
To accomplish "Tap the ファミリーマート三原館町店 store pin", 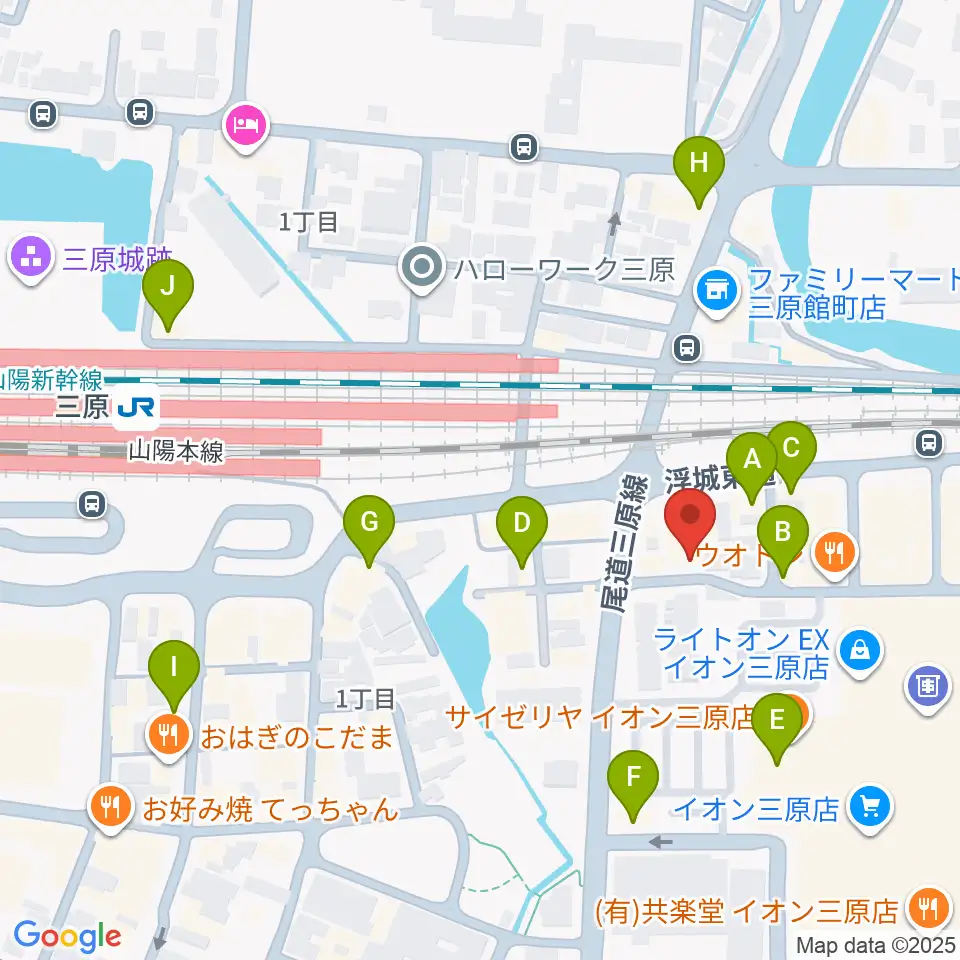I will 717,293.
